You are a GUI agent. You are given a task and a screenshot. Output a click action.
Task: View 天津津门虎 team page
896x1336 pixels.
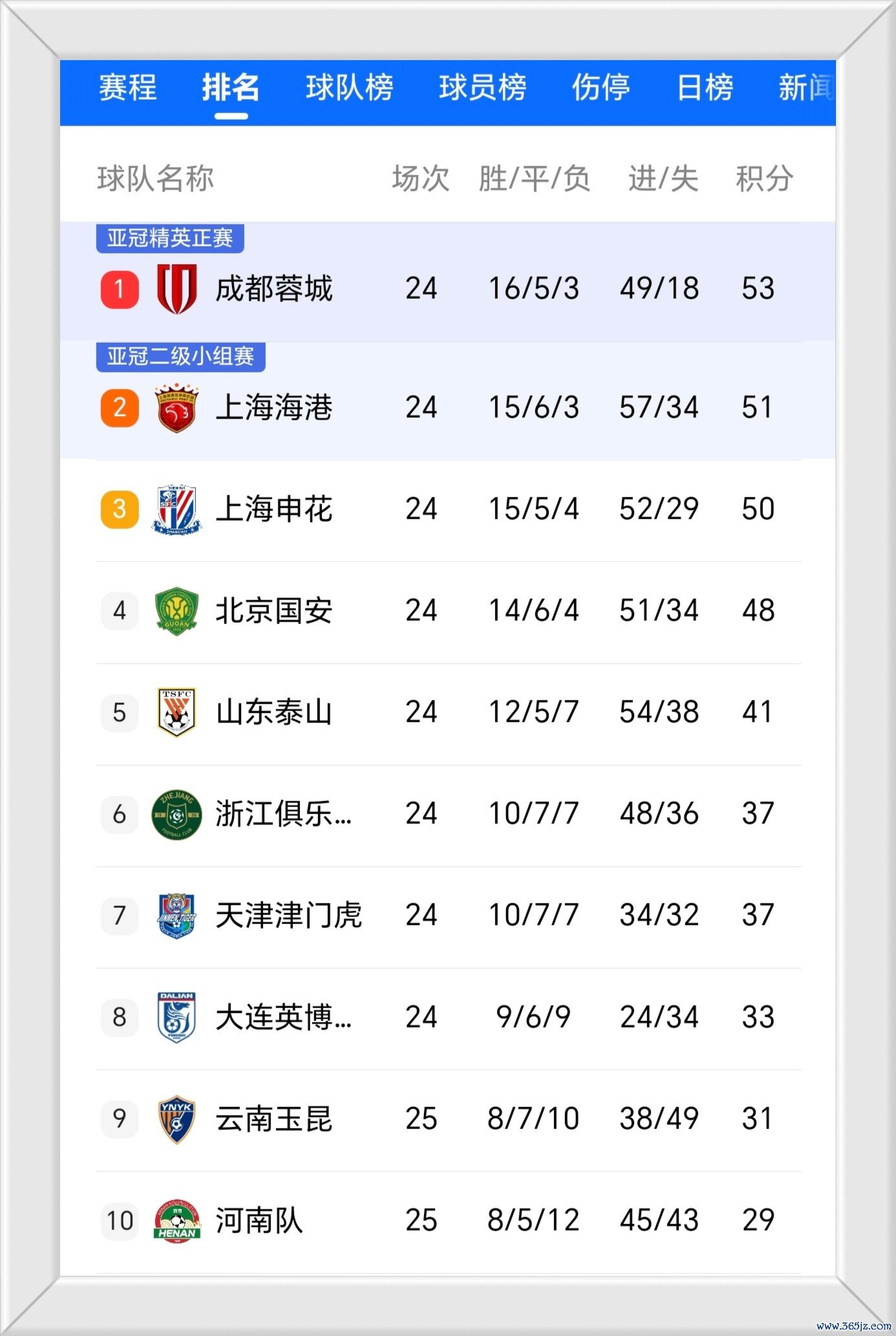(288, 915)
